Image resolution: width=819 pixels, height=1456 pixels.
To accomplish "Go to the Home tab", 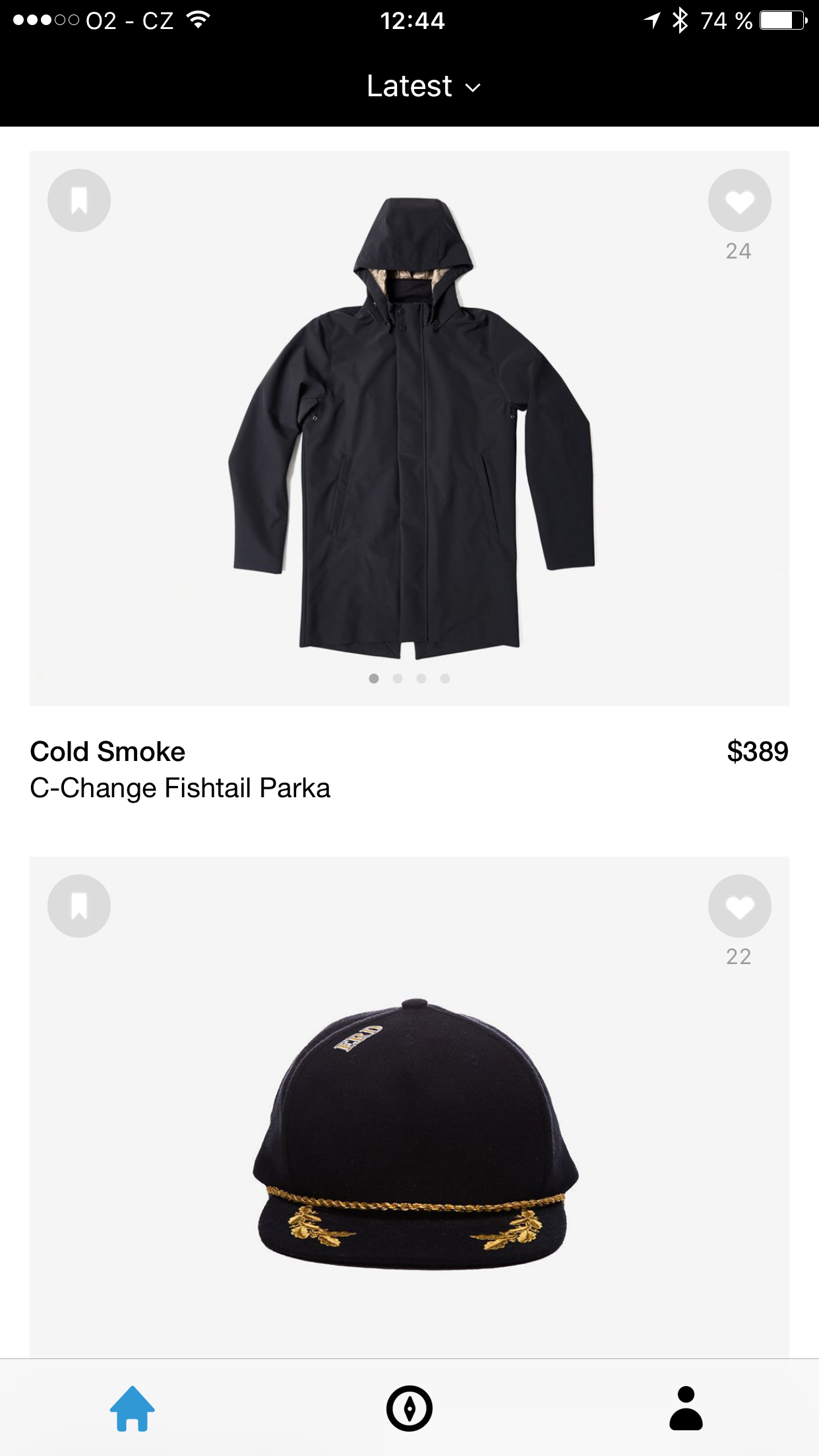I will [x=132, y=1409].
